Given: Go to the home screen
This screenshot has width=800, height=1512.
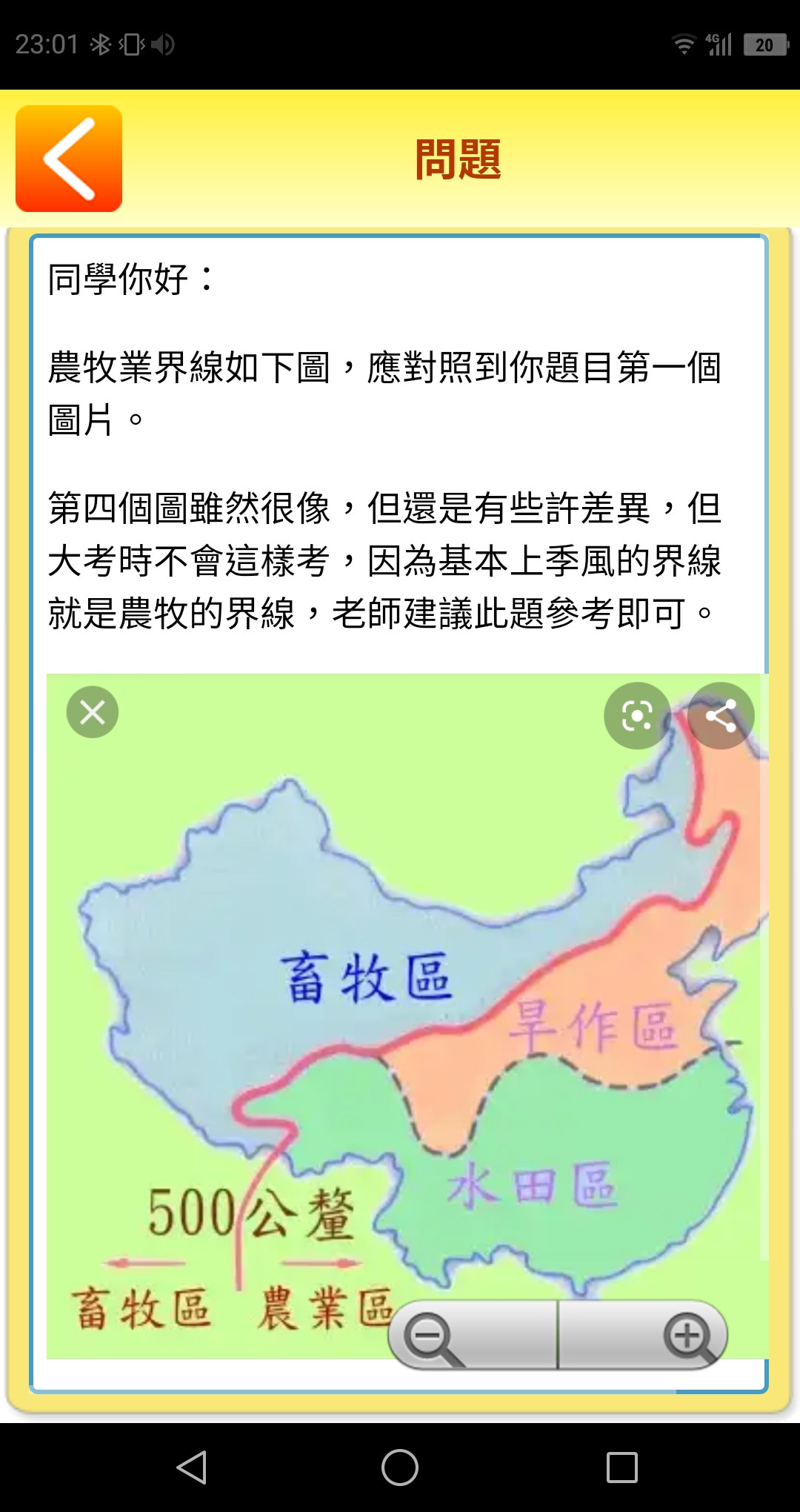Looking at the screenshot, I should [400, 1468].
